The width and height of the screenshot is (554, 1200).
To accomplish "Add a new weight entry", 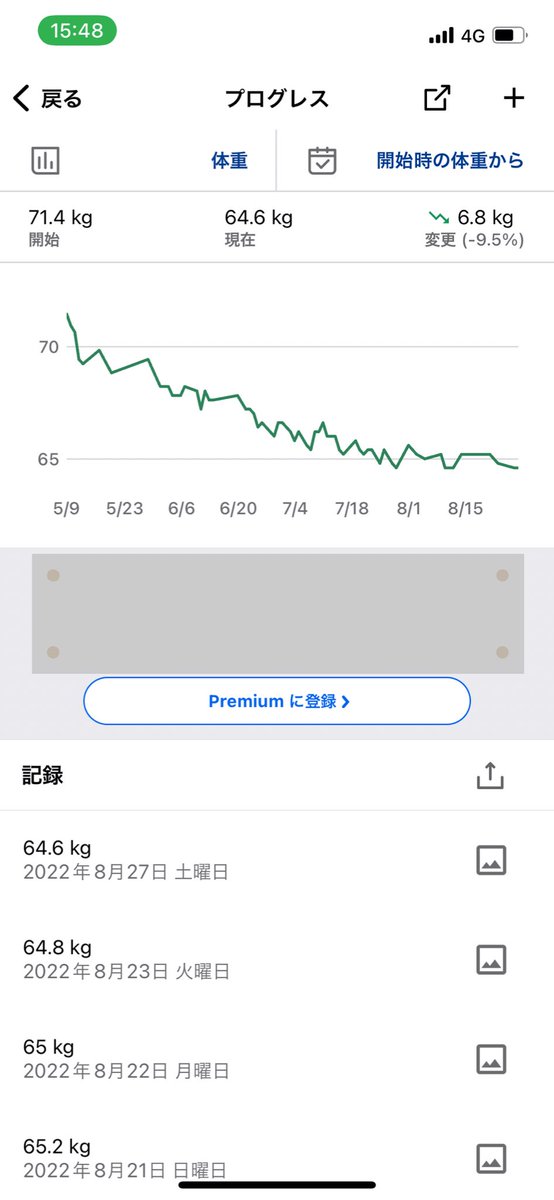I will pos(513,98).
